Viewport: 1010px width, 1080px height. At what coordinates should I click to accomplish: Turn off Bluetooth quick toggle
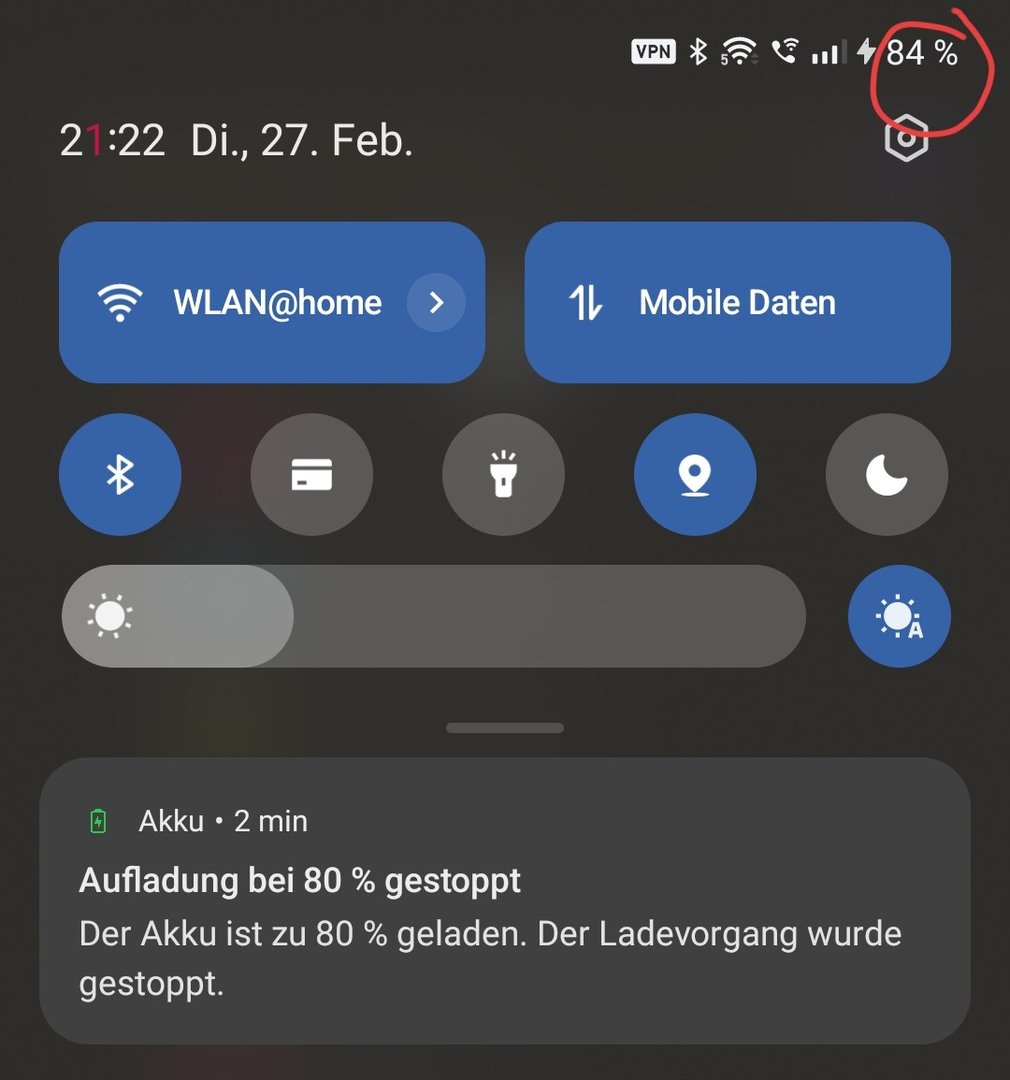120,475
